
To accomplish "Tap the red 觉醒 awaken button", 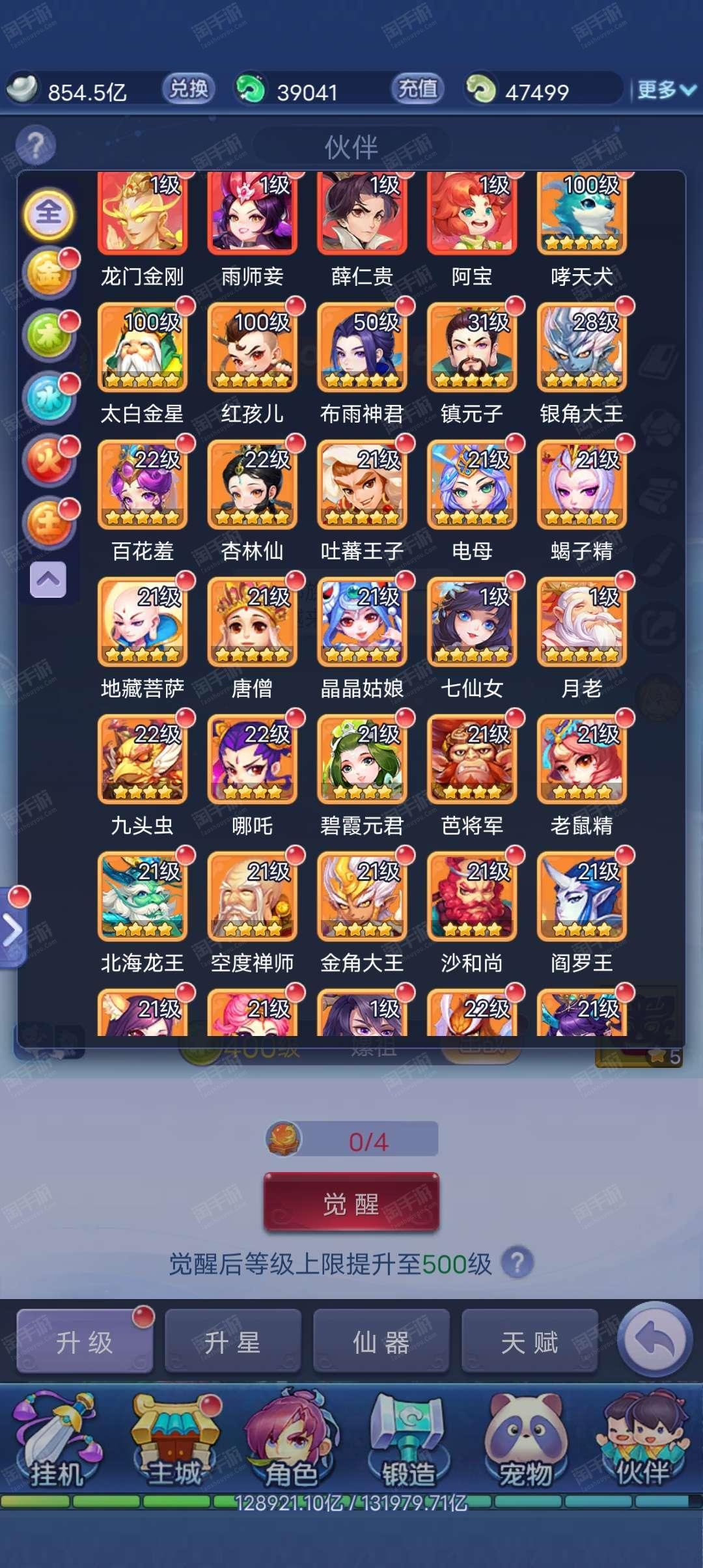I will tap(351, 1202).
